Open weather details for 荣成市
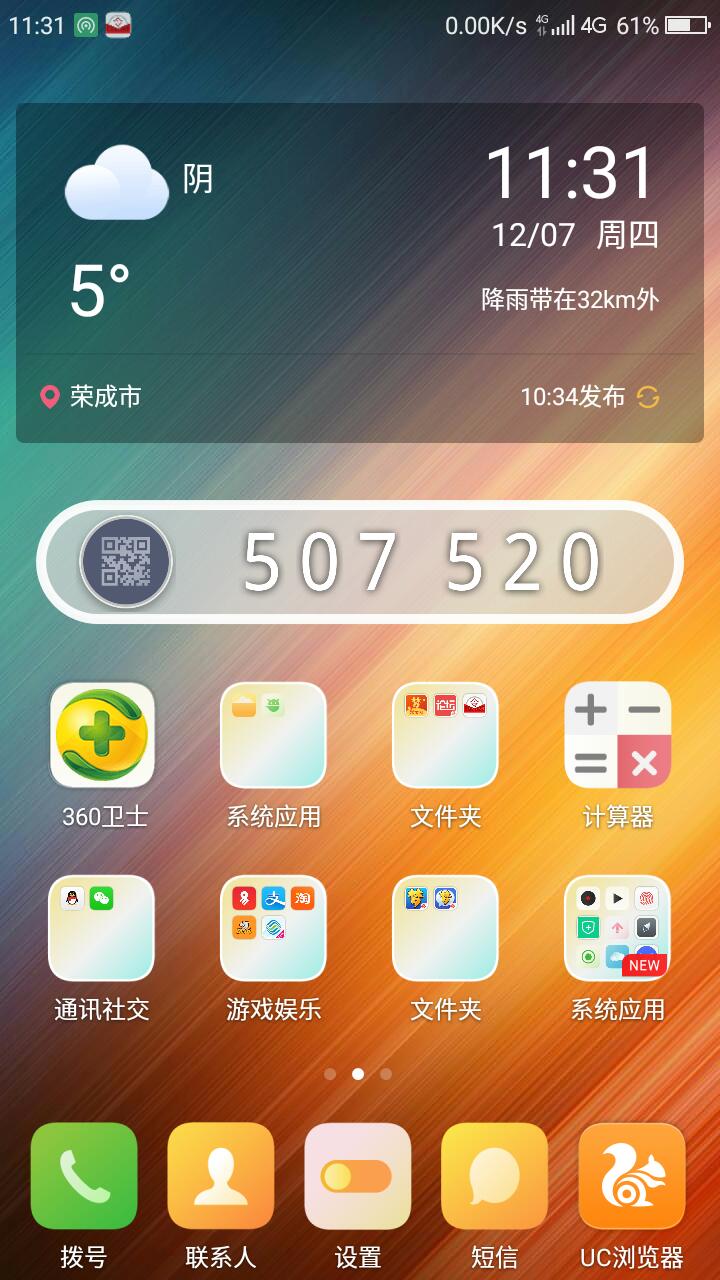The height and width of the screenshot is (1280, 720). (104, 397)
